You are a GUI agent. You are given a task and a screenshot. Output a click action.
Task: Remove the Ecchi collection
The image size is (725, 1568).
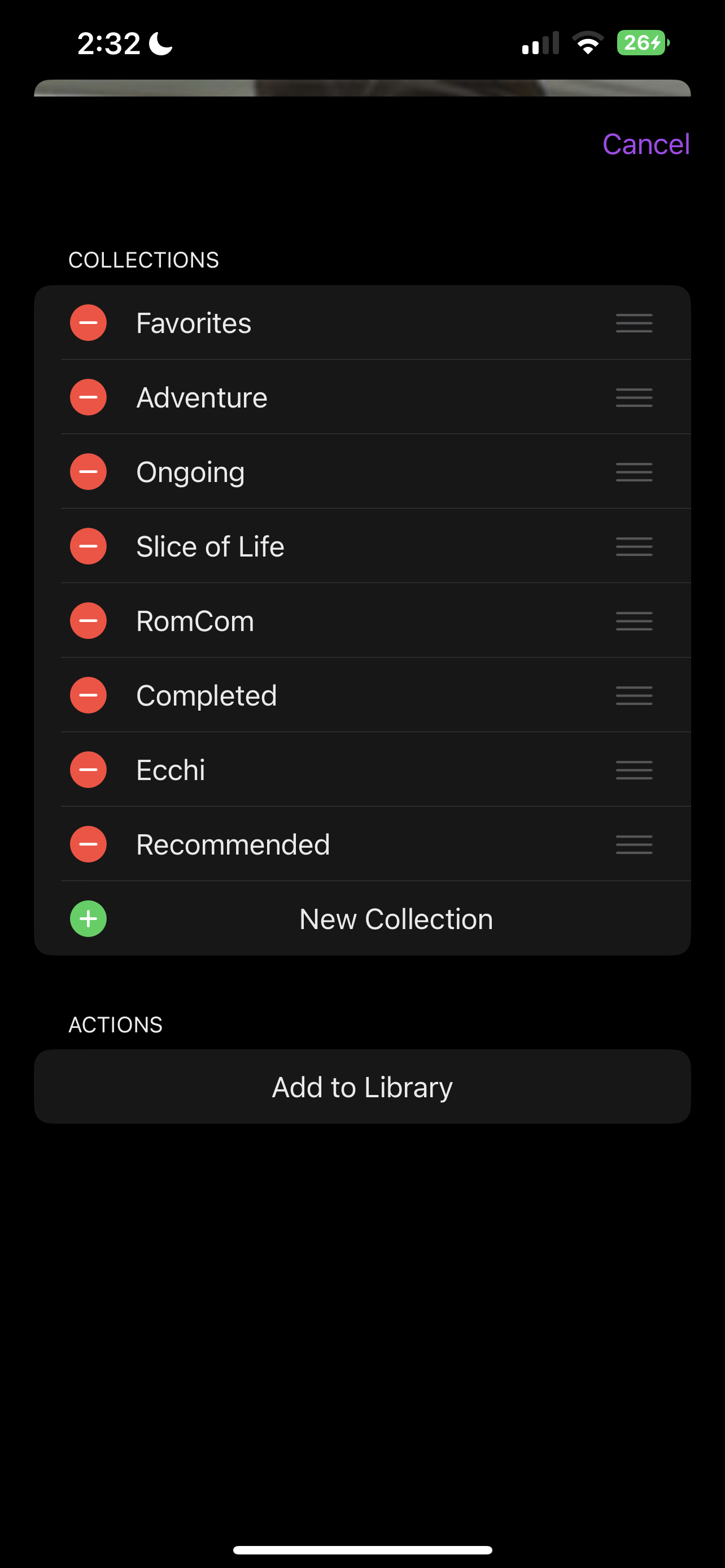click(x=88, y=770)
